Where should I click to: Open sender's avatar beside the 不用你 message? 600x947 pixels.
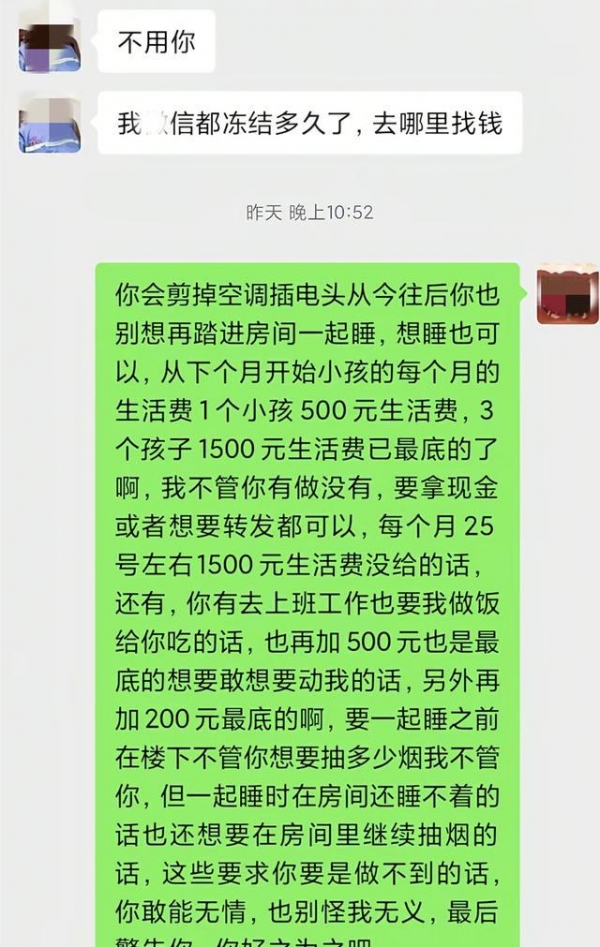pyautogui.click(x=50, y=42)
